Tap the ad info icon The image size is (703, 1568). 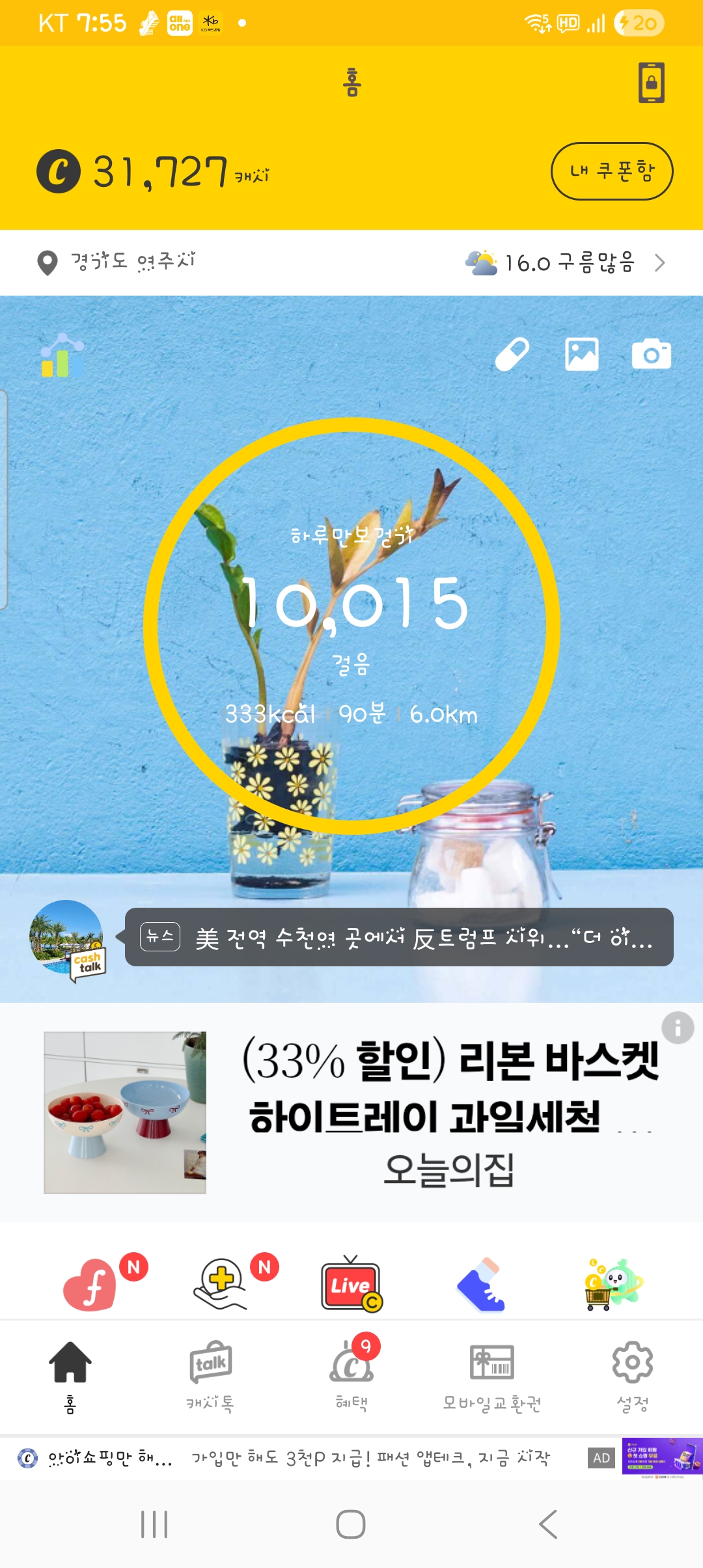click(678, 1028)
